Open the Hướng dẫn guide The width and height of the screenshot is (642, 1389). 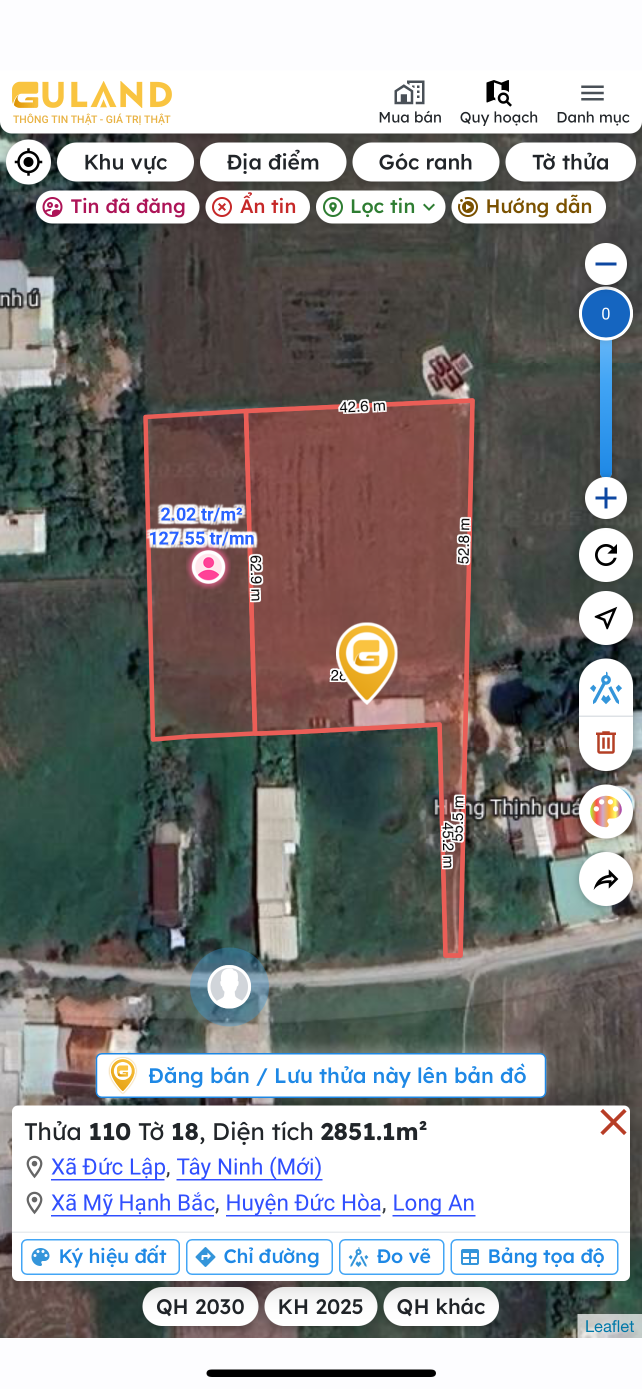(x=527, y=207)
